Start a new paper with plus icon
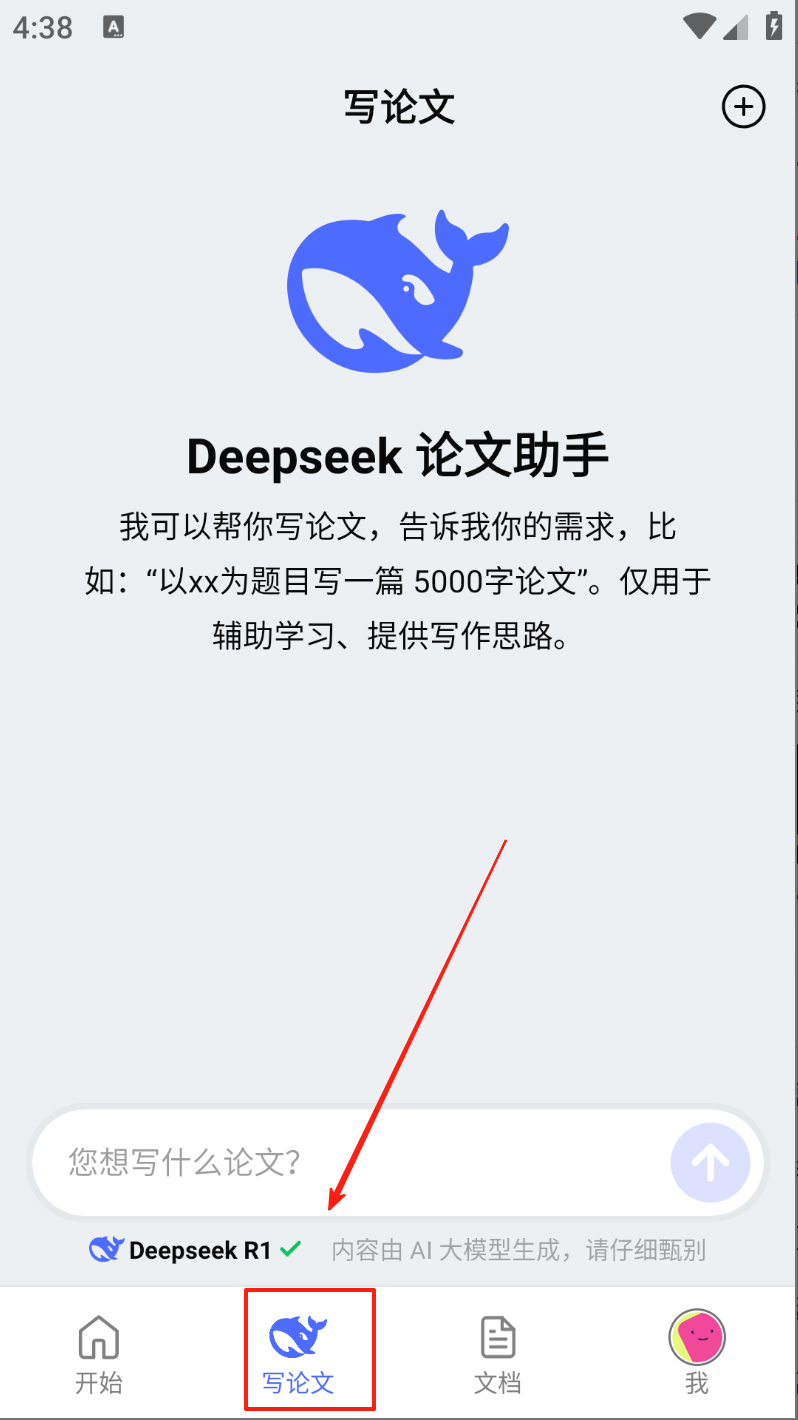The width and height of the screenshot is (798, 1420). pyautogui.click(x=743, y=107)
